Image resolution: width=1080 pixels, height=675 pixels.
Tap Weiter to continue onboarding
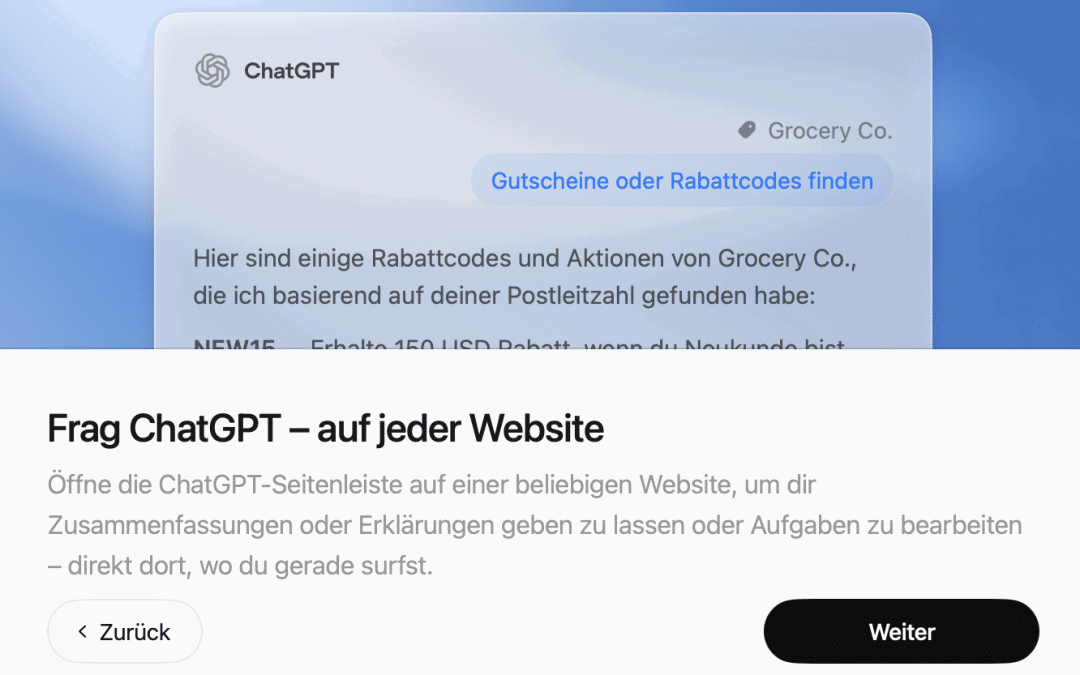coord(901,632)
